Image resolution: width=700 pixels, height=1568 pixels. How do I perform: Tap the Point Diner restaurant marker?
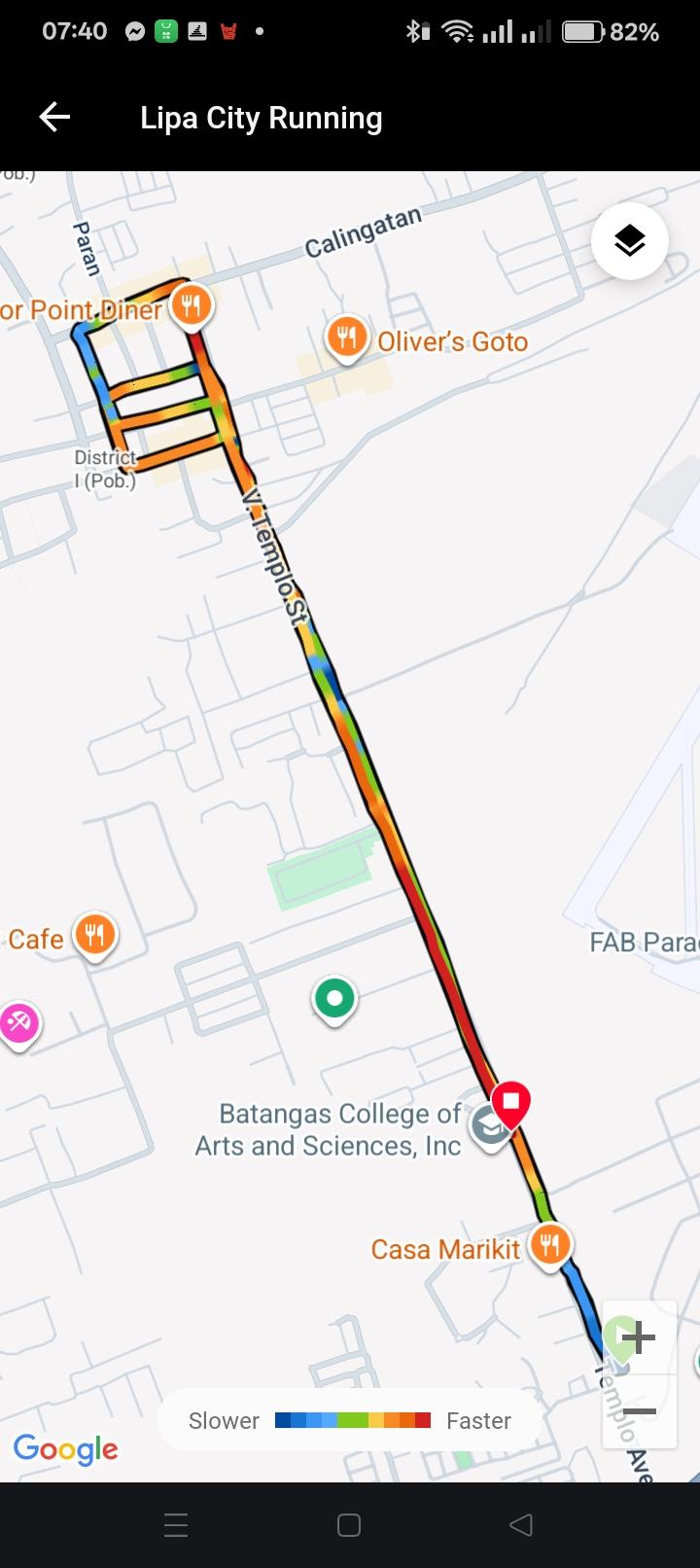[x=192, y=305]
